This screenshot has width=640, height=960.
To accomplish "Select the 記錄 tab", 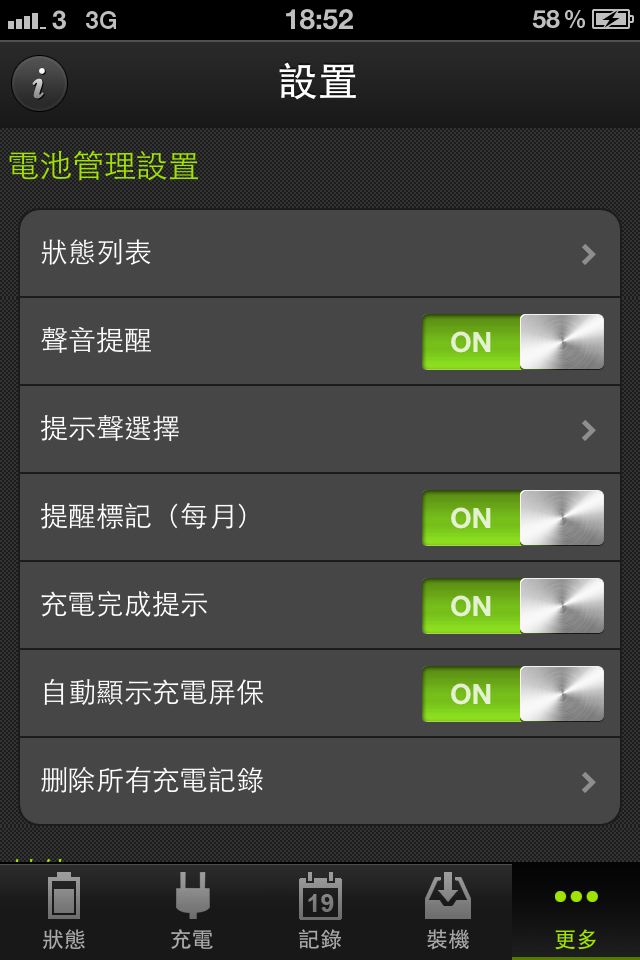I will (320, 911).
